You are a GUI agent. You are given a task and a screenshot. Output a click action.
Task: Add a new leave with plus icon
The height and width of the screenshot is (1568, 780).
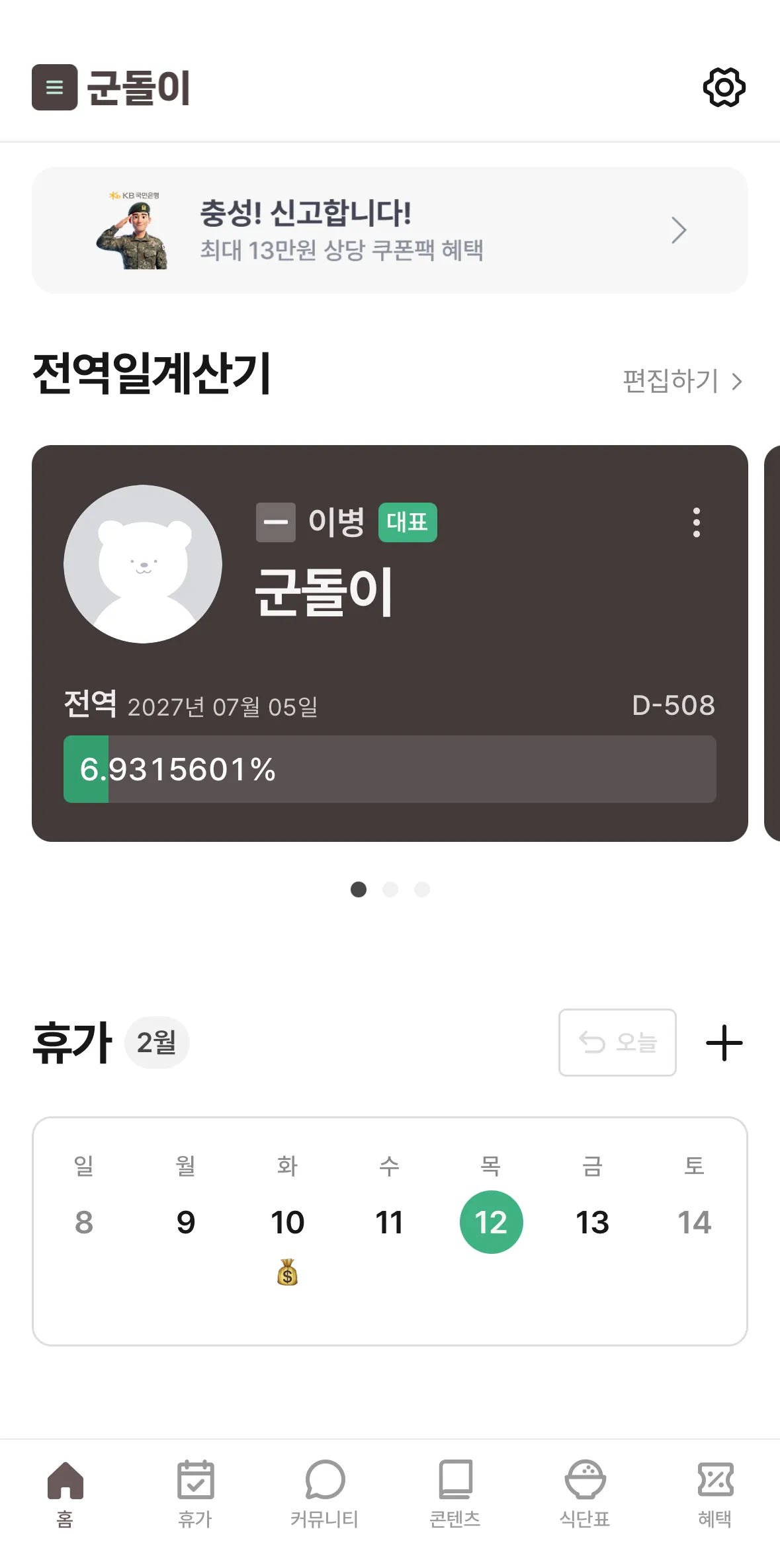coord(724,1043)
